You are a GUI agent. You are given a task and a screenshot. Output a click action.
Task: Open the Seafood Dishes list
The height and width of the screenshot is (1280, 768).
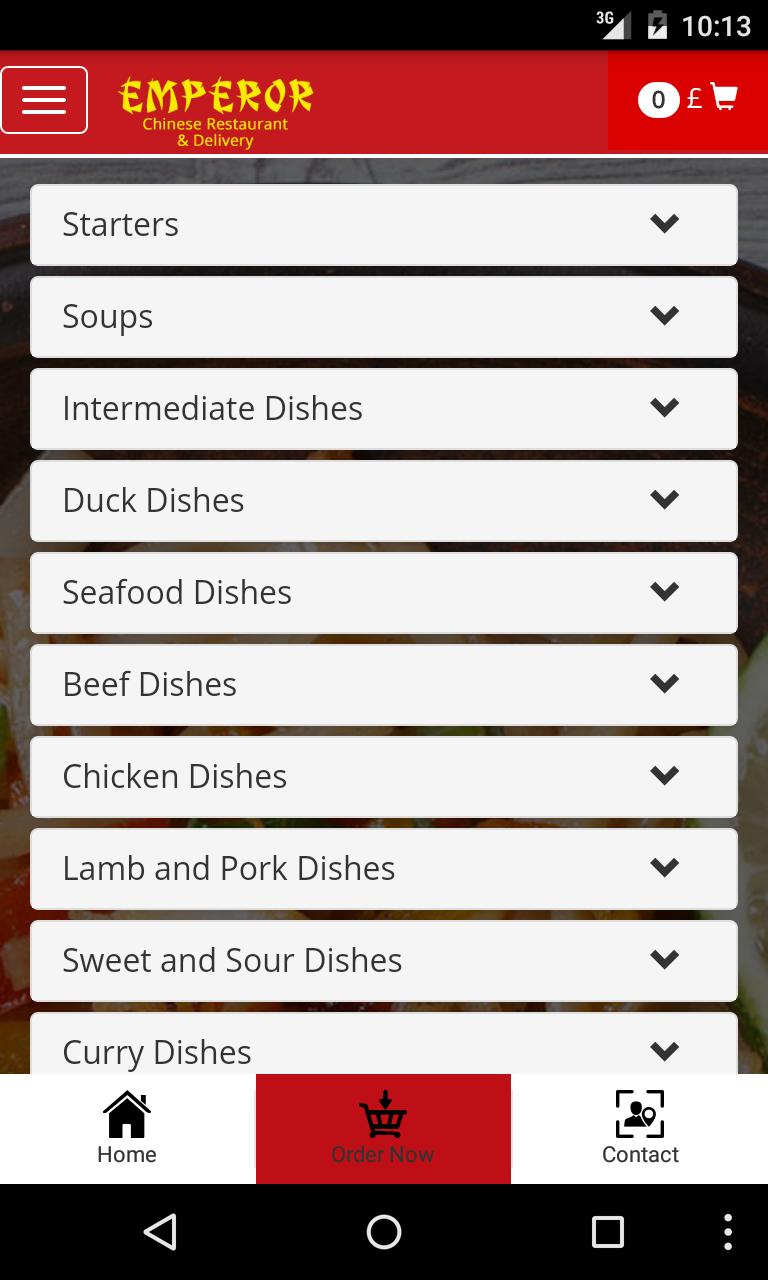click(x=384, y=593)
